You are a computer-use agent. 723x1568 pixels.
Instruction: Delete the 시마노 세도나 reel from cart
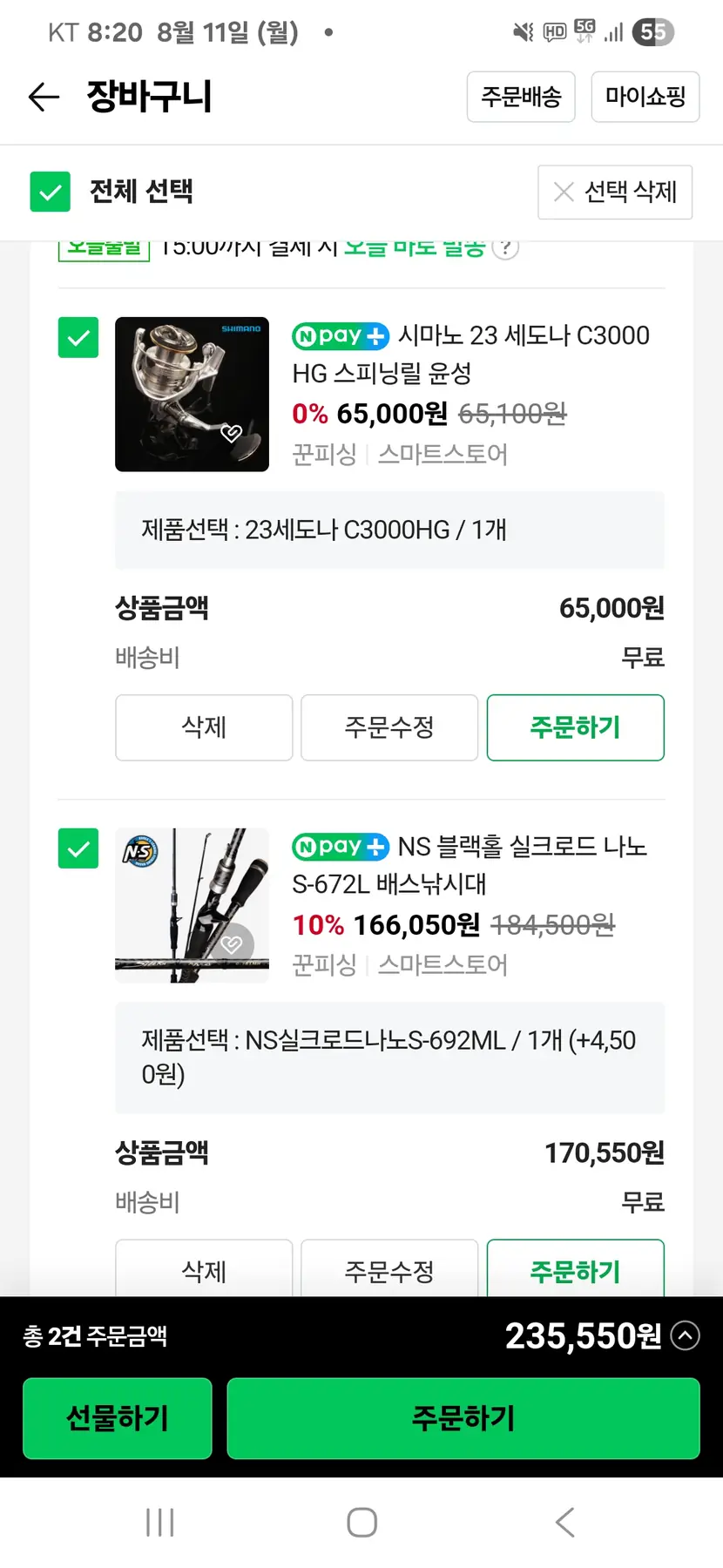pyautogui.click(x=204, y=727)
